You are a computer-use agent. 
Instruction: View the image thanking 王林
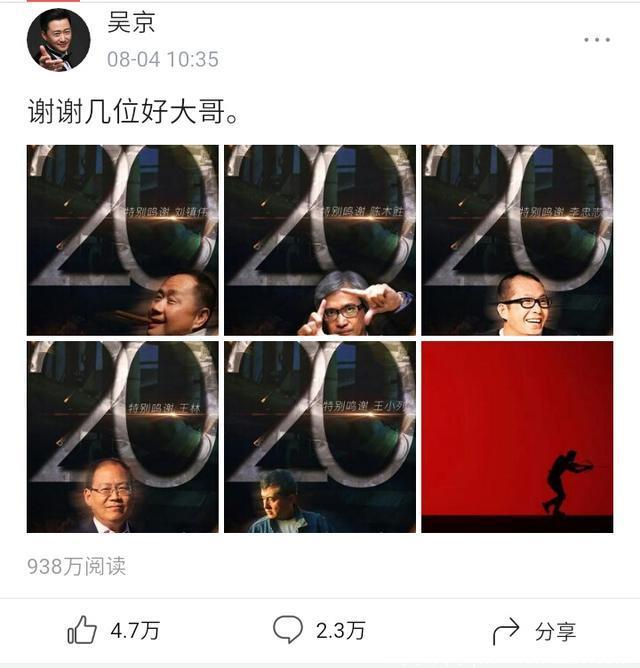122,437
